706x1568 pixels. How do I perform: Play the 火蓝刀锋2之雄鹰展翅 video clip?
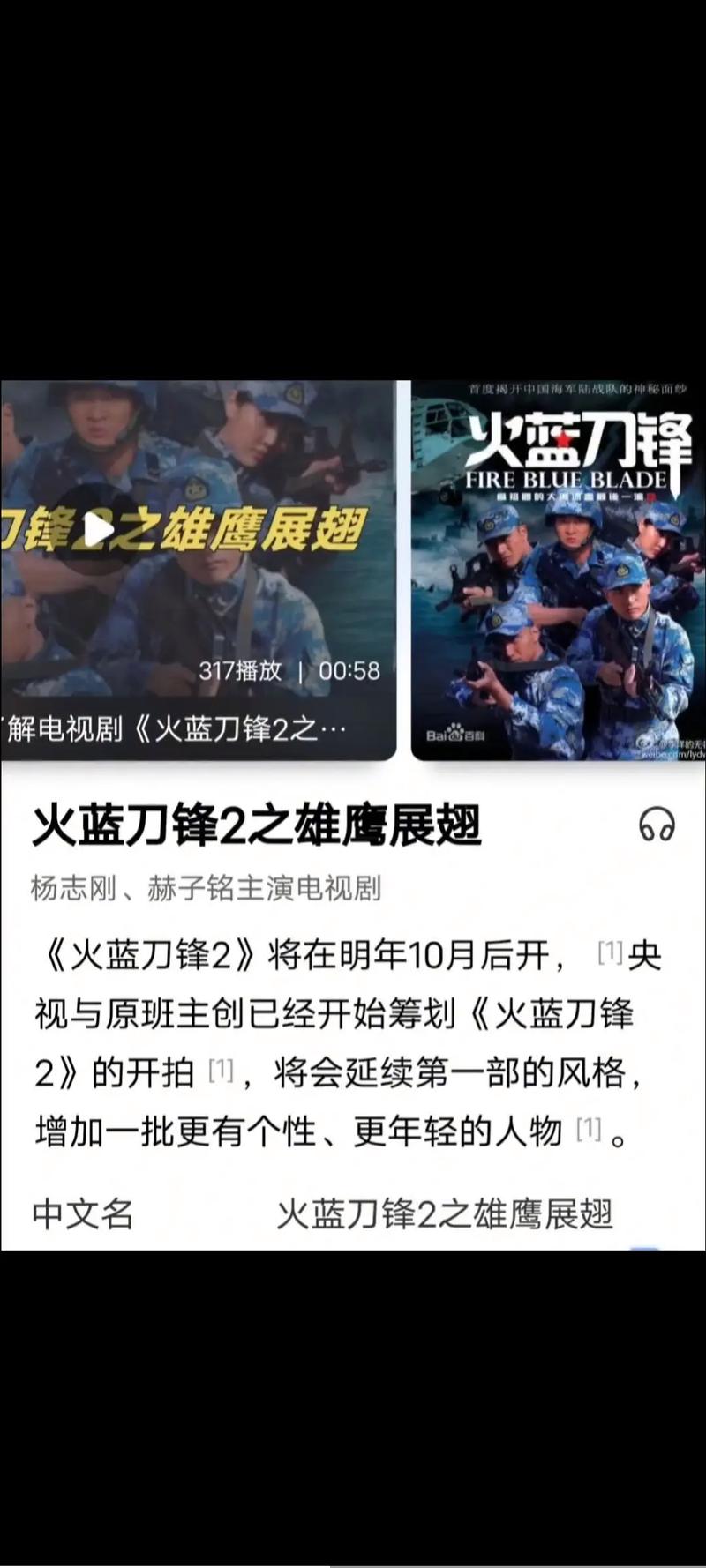tap(99, 530)
